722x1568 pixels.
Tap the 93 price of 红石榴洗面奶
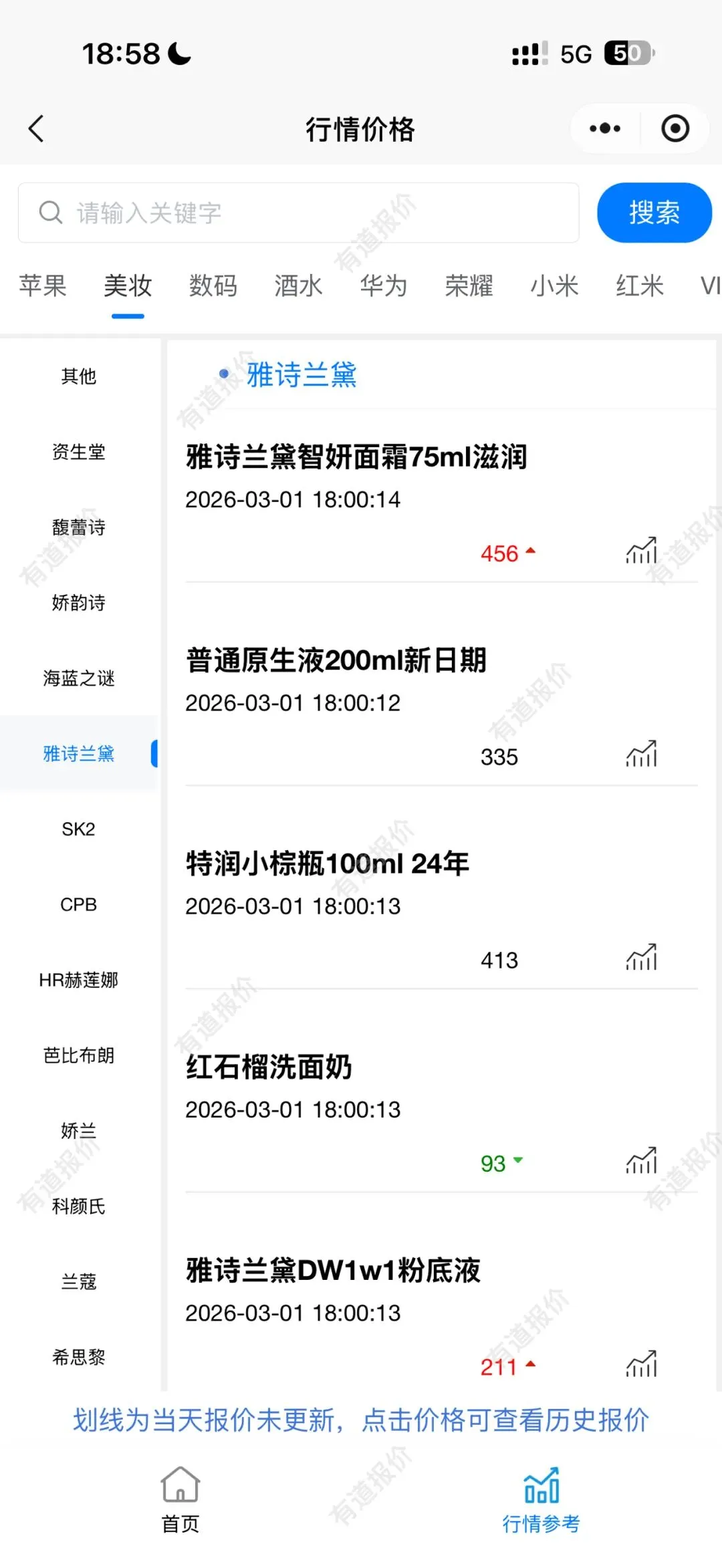[493, 1164]
